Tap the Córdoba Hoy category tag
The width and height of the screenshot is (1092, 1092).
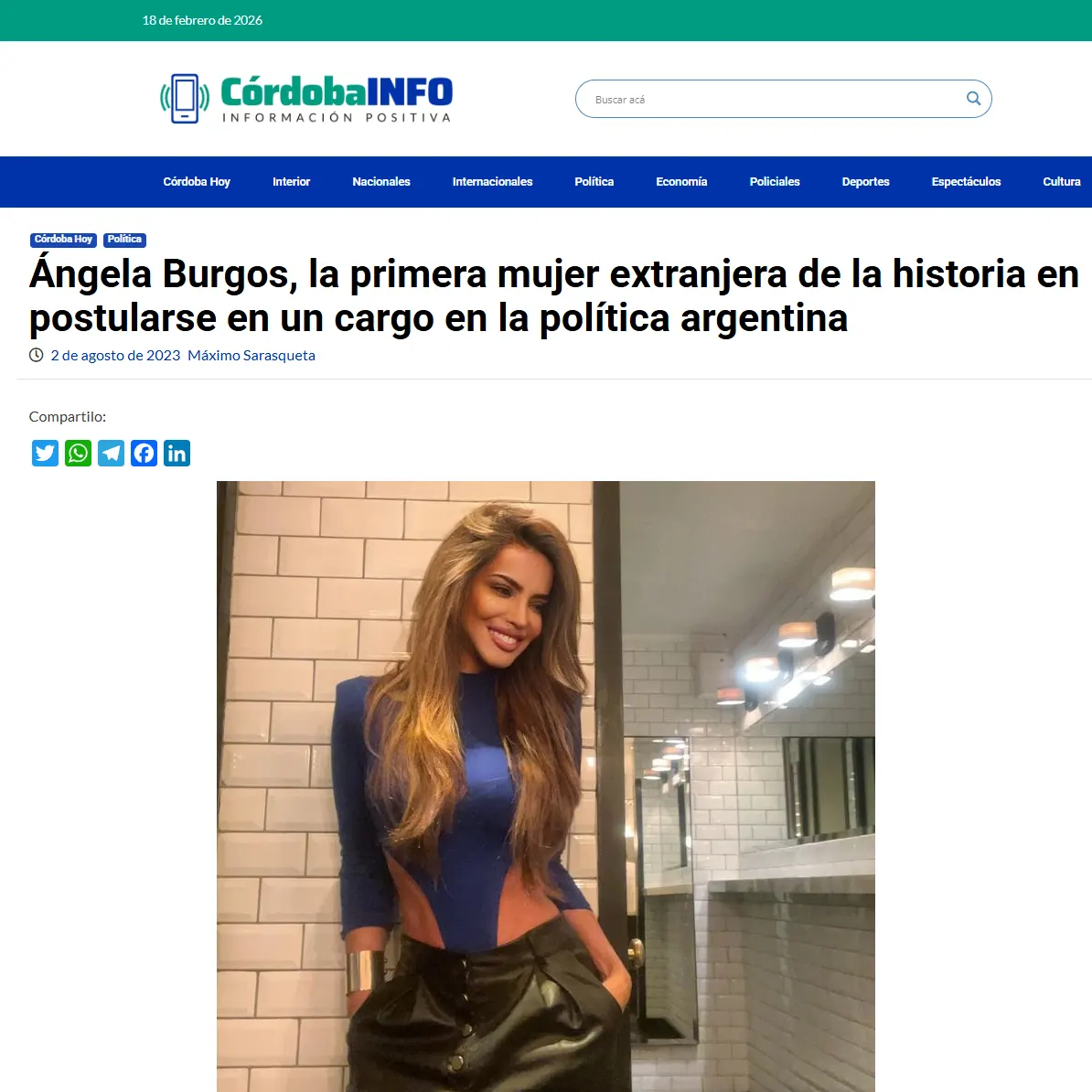point(63,240)
